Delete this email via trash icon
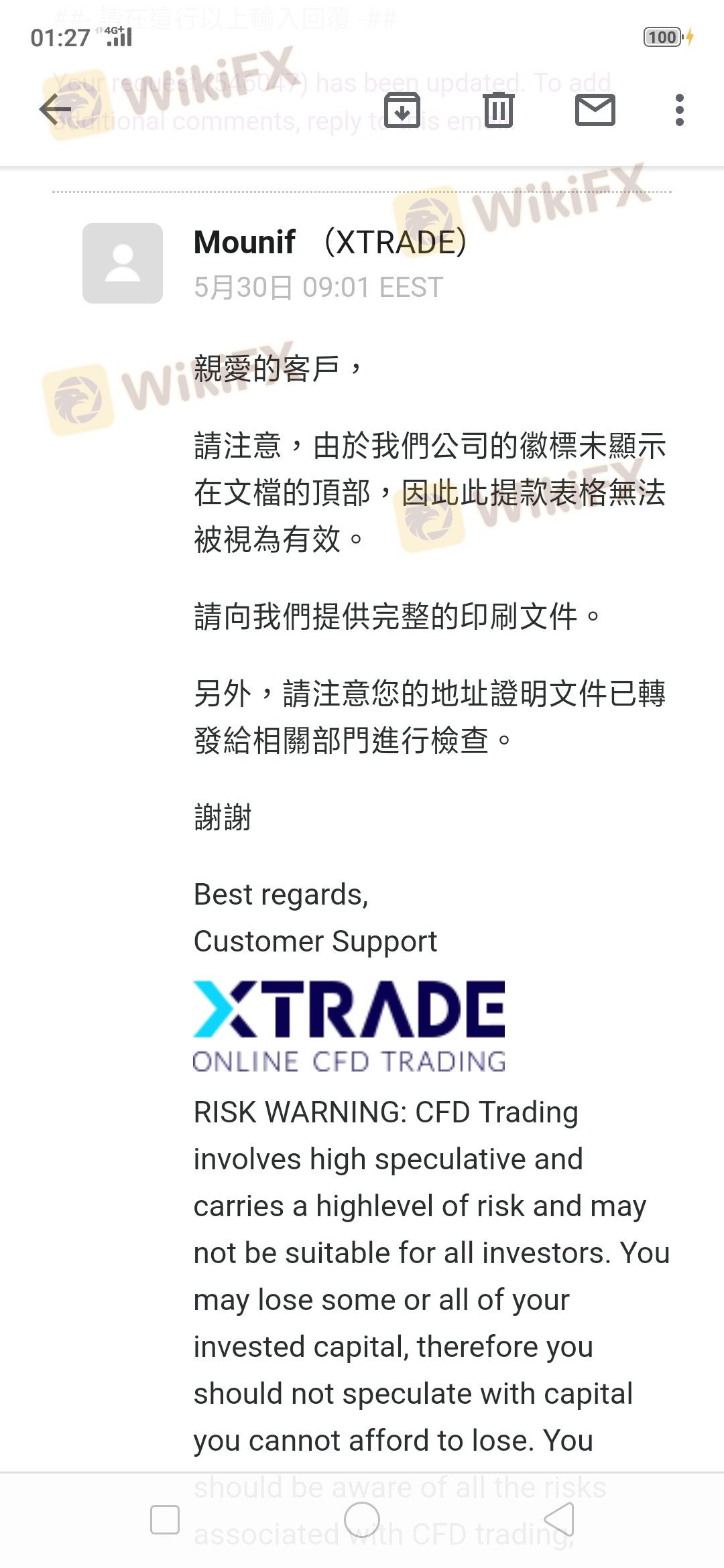The width and height of the screenshot is (724, 1568). (499, 110)
